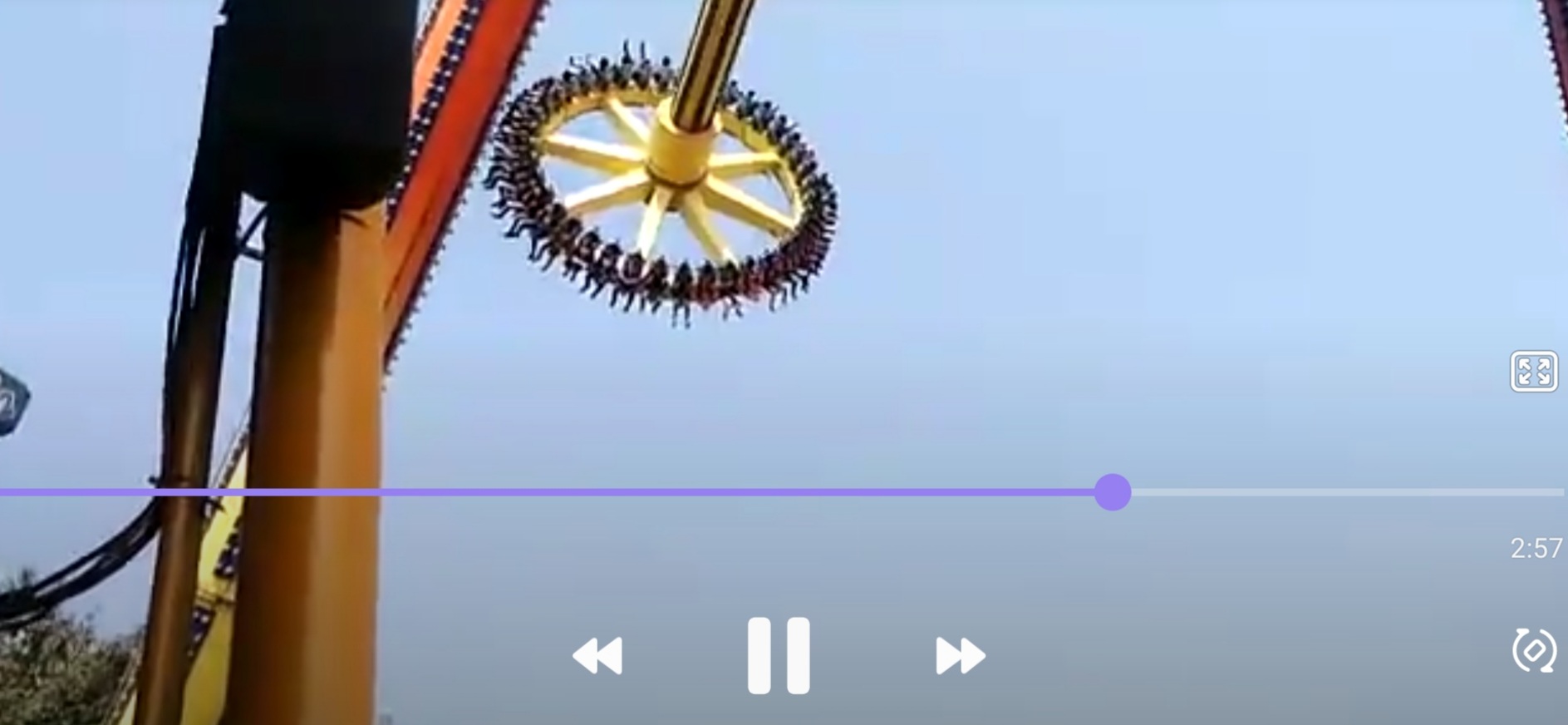
Task: Rewind the video
Action: coord(597,656)
